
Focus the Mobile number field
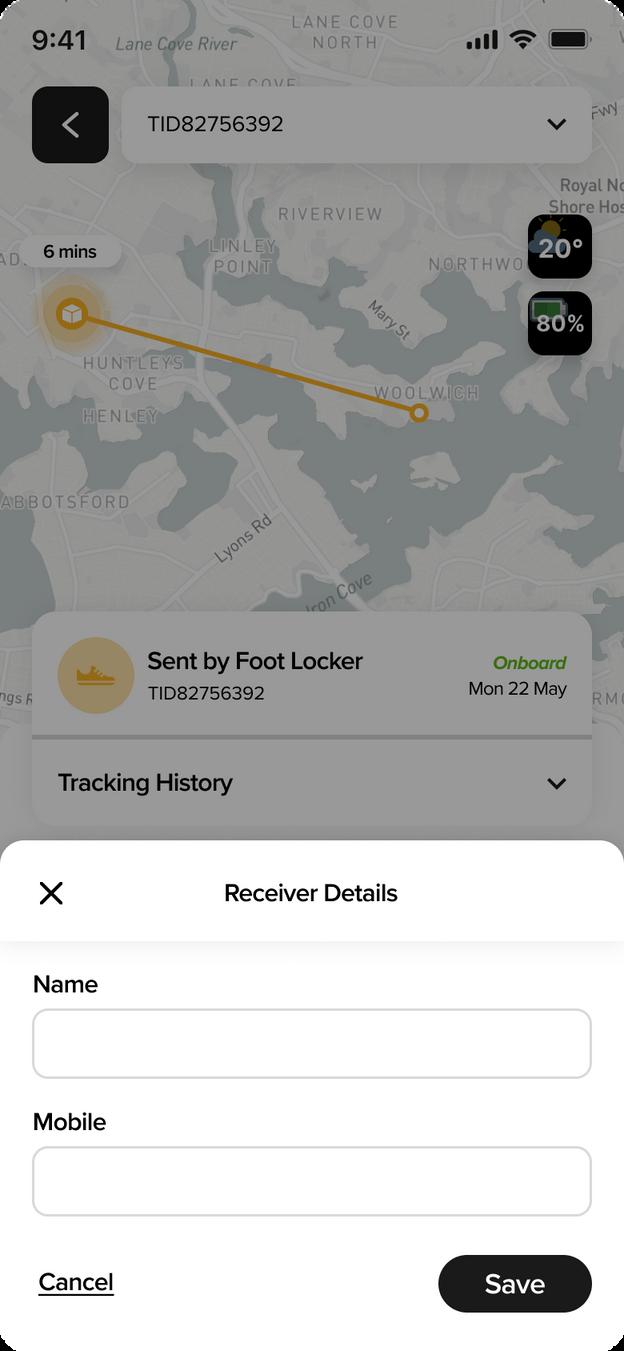click(312, 1181)
